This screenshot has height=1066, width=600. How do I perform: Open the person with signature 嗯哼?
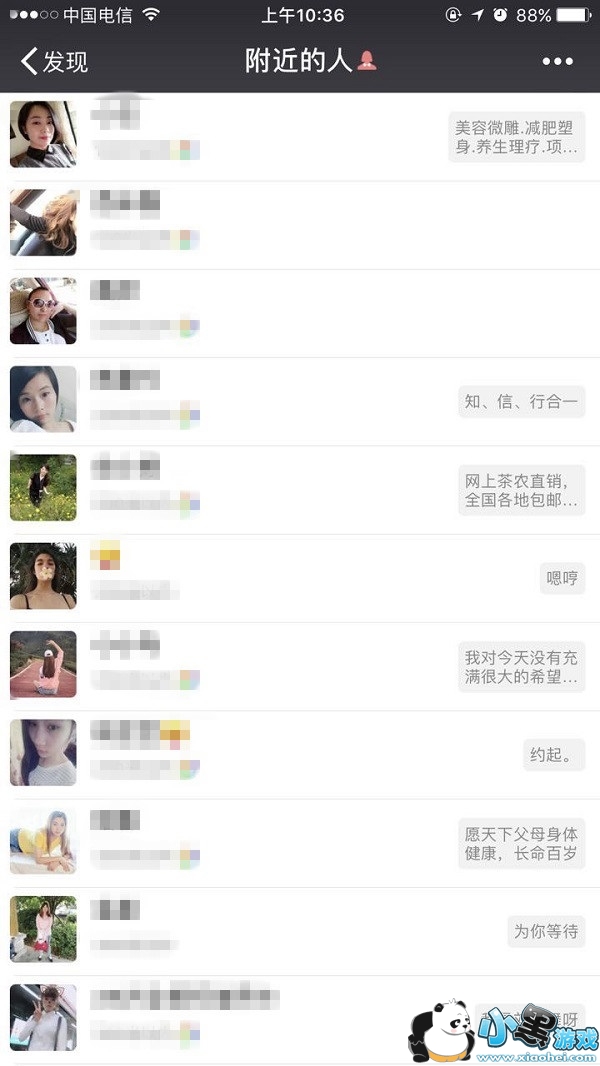(x=300, y=577)
